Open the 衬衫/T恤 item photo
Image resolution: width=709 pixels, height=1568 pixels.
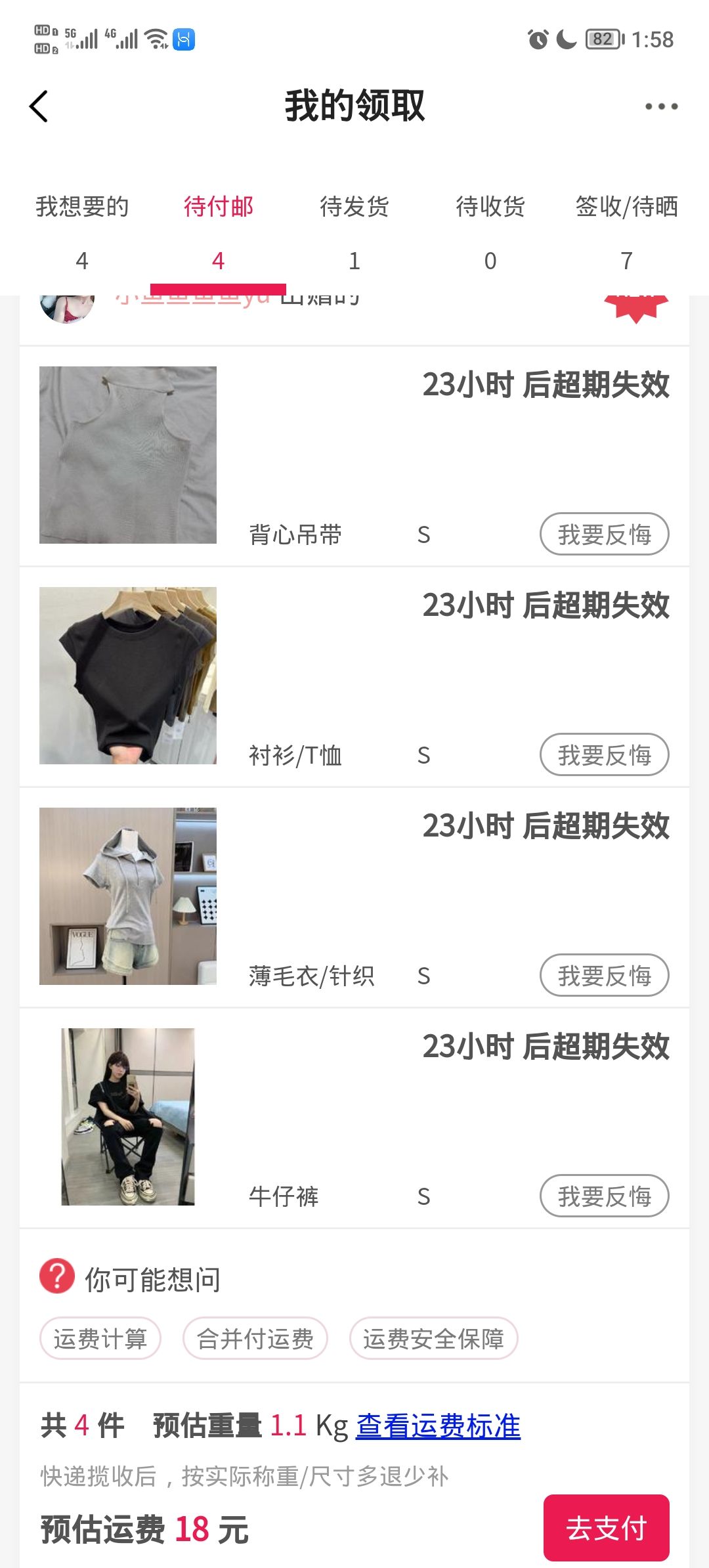(128, 676)
